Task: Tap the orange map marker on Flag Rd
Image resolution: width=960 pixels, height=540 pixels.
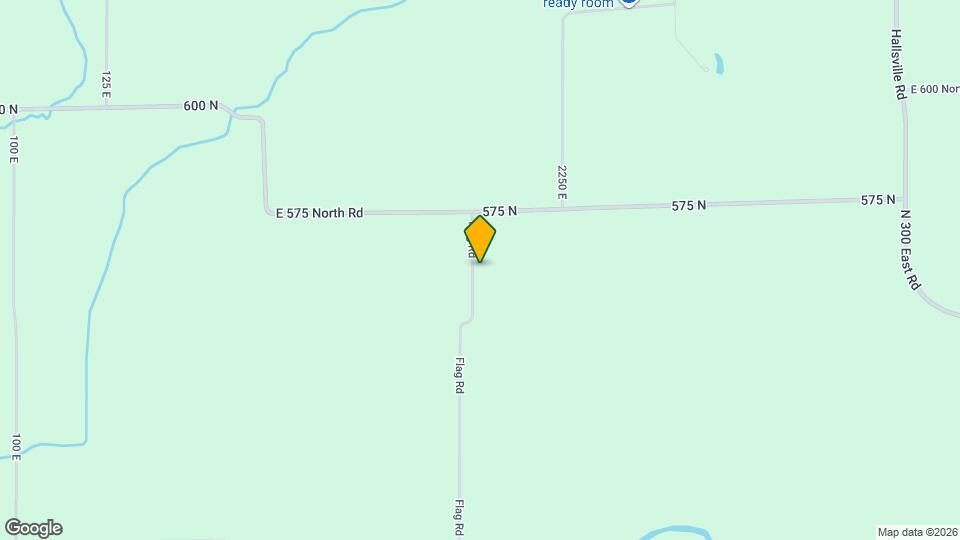Action: pos(480,239)
